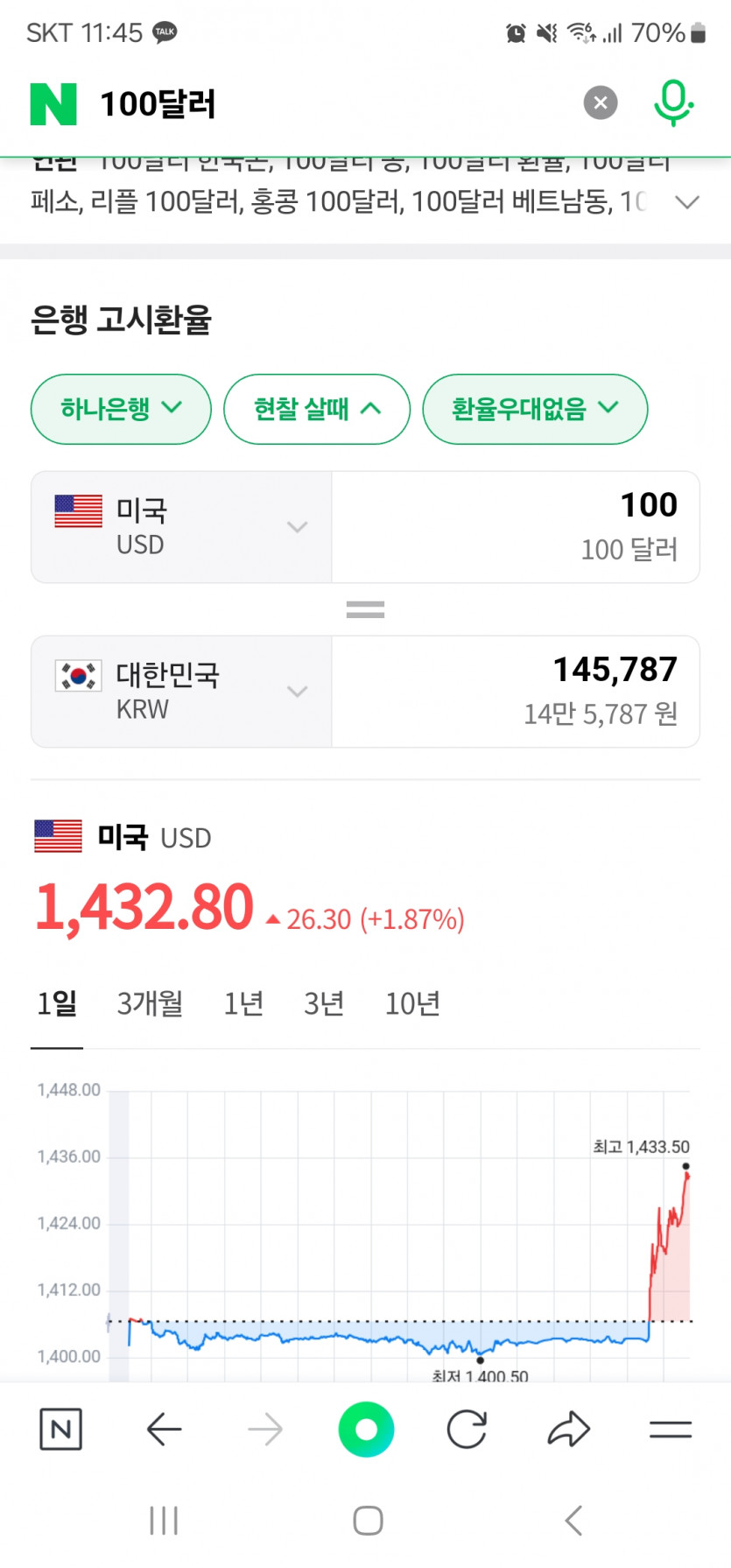Select the 1일 chart period tab
The image size is (731, 1568).
coord(57,1003)
